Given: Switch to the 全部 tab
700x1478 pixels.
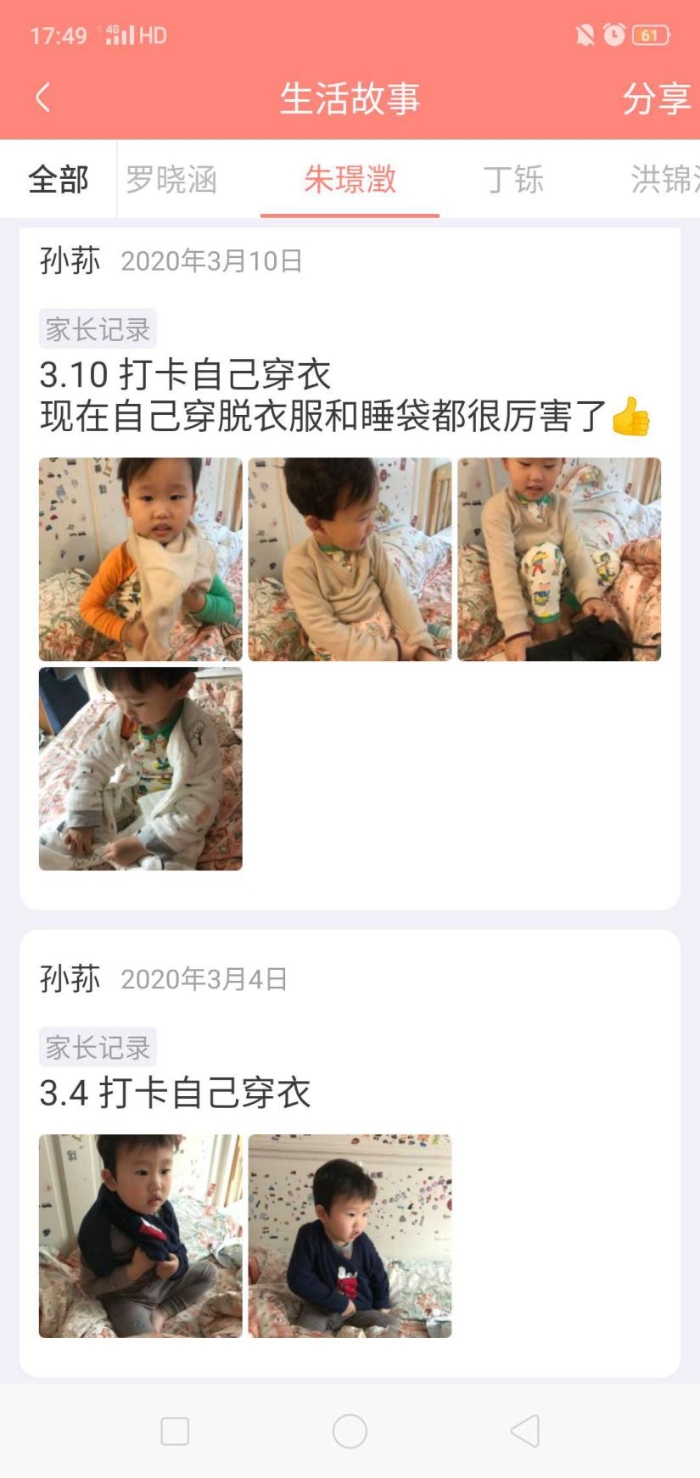Looking at the screenshot, I should click(58, 180).
